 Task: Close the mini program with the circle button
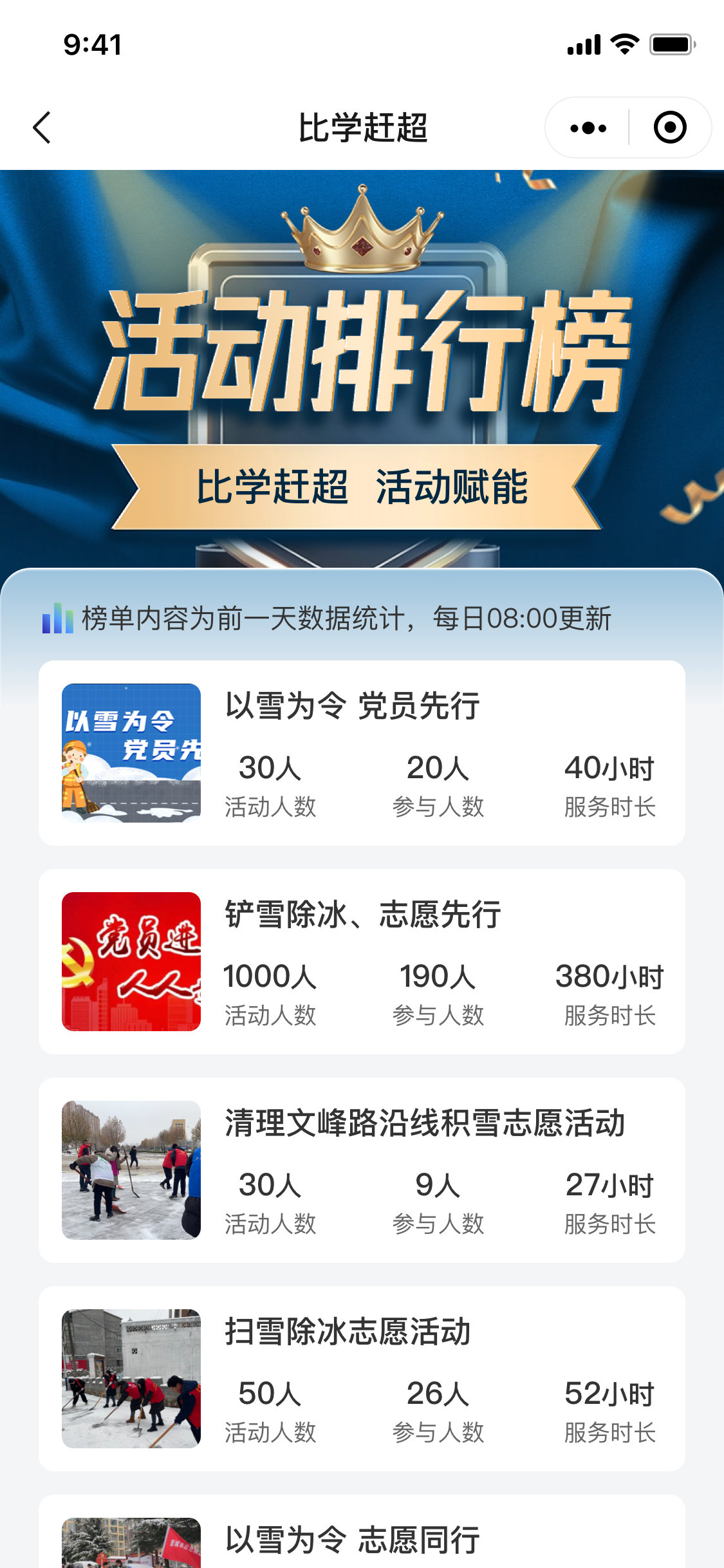point(669,127)
